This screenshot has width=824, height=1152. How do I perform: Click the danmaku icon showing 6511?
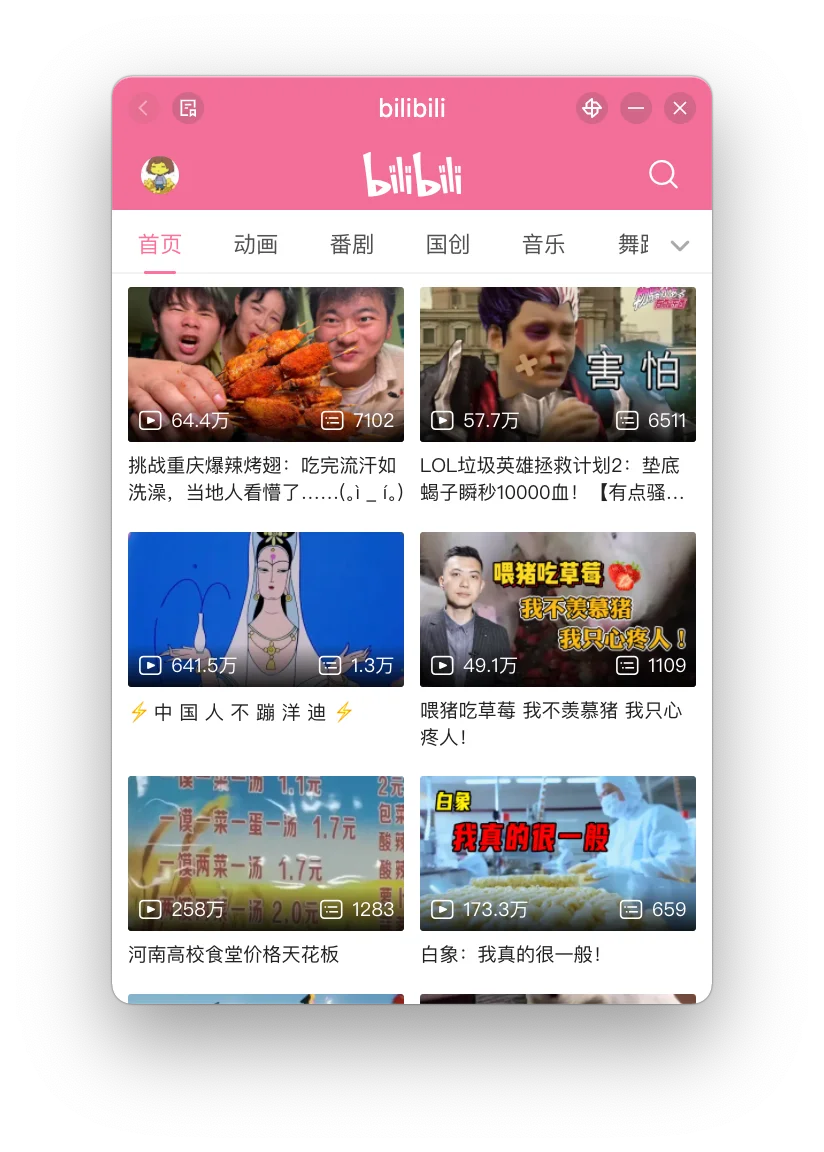628,420
